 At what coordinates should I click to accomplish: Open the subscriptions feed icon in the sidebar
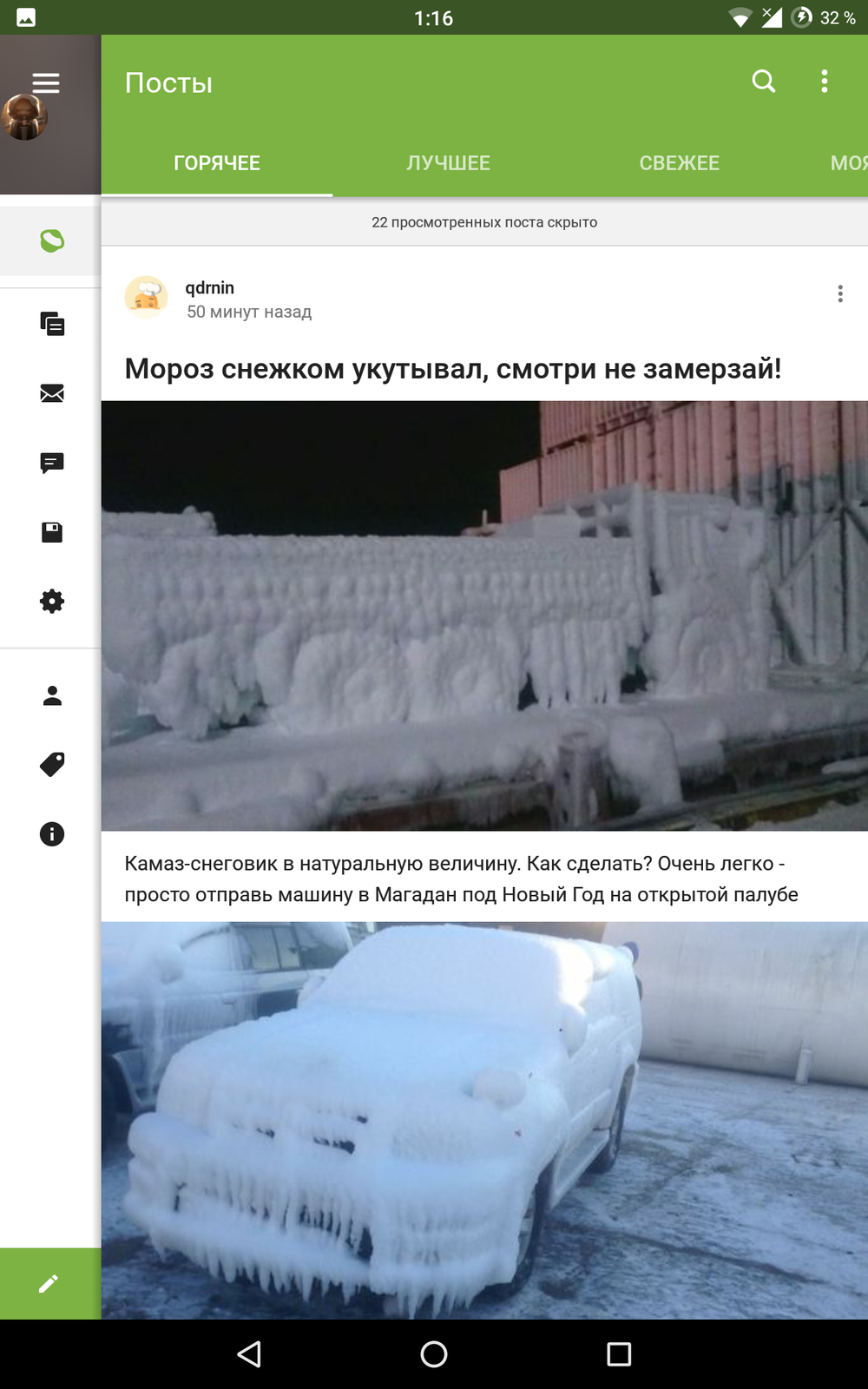point(52,324)
